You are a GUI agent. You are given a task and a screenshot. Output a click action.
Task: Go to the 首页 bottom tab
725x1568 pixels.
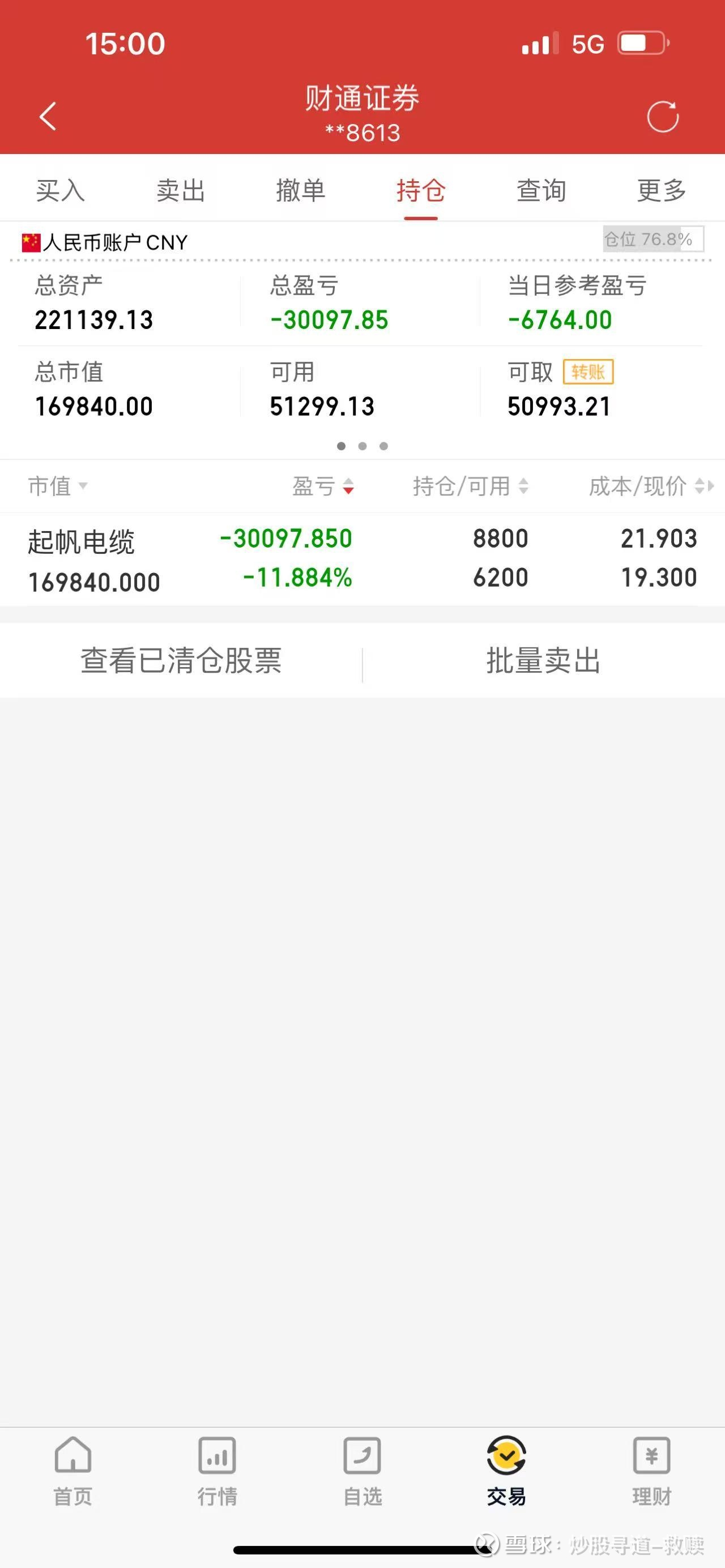click(73, 1468)
